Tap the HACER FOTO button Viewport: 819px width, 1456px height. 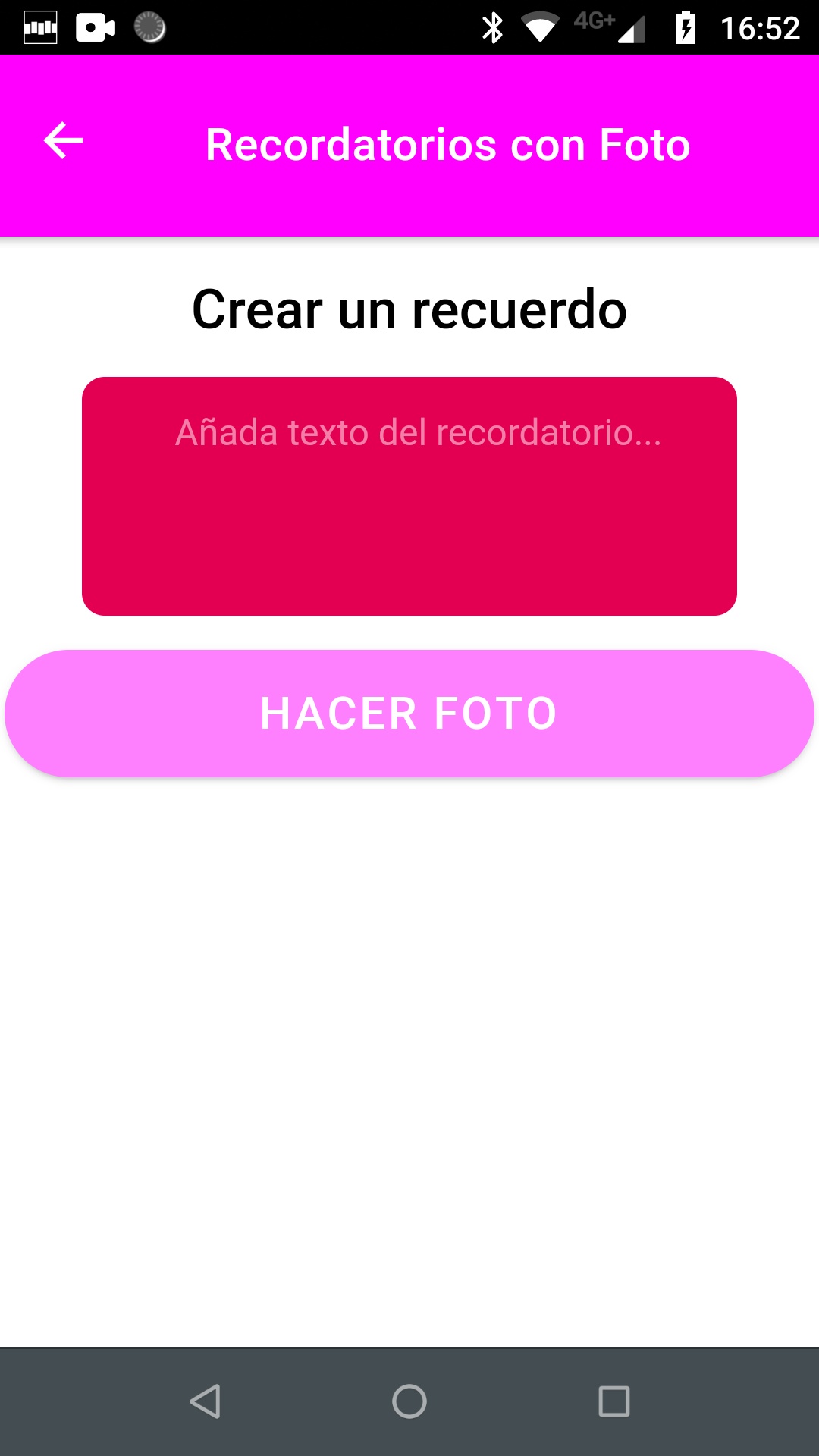[x=409, y=714]
